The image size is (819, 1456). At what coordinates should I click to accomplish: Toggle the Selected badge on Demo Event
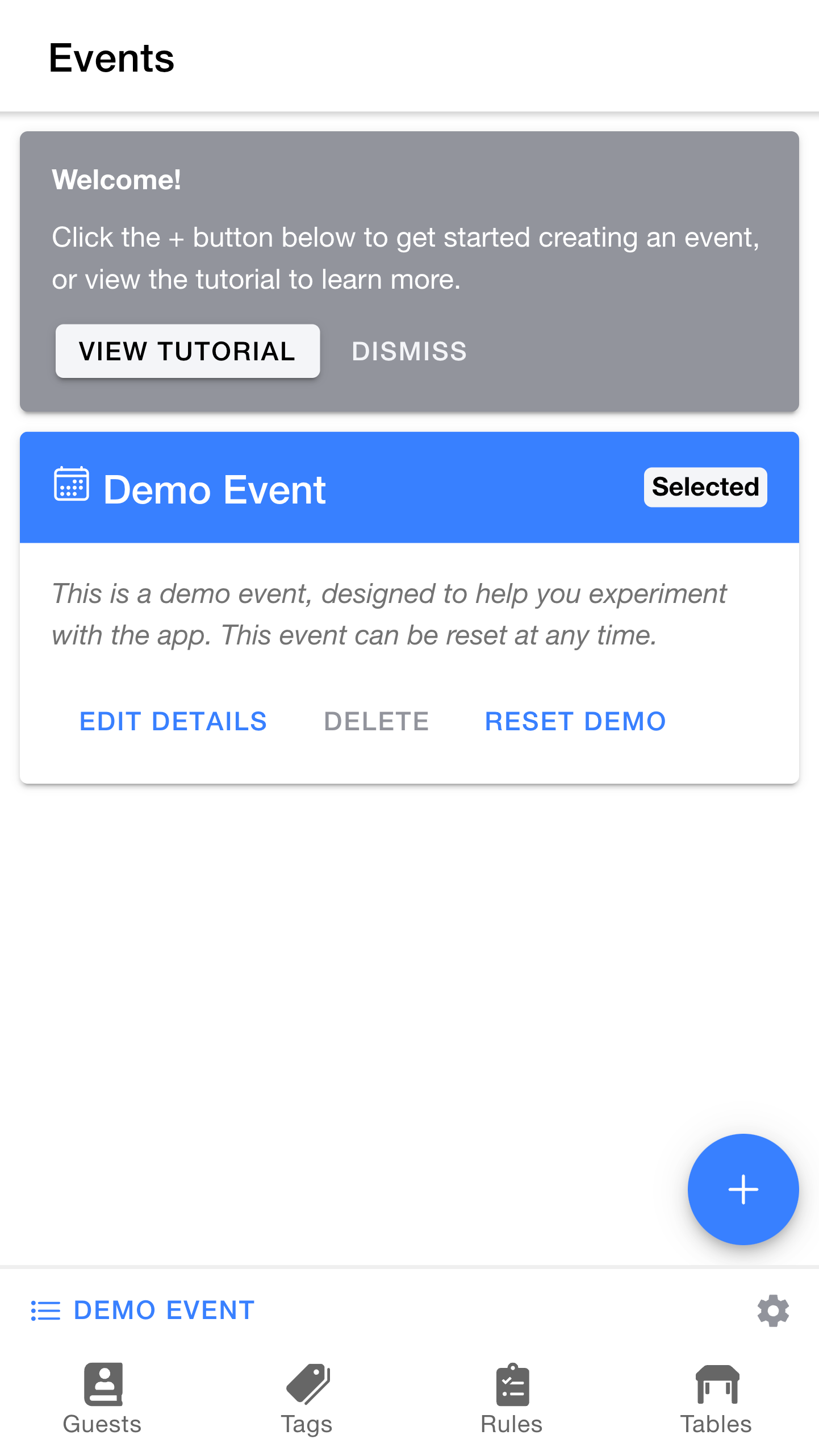coord(705,486)
